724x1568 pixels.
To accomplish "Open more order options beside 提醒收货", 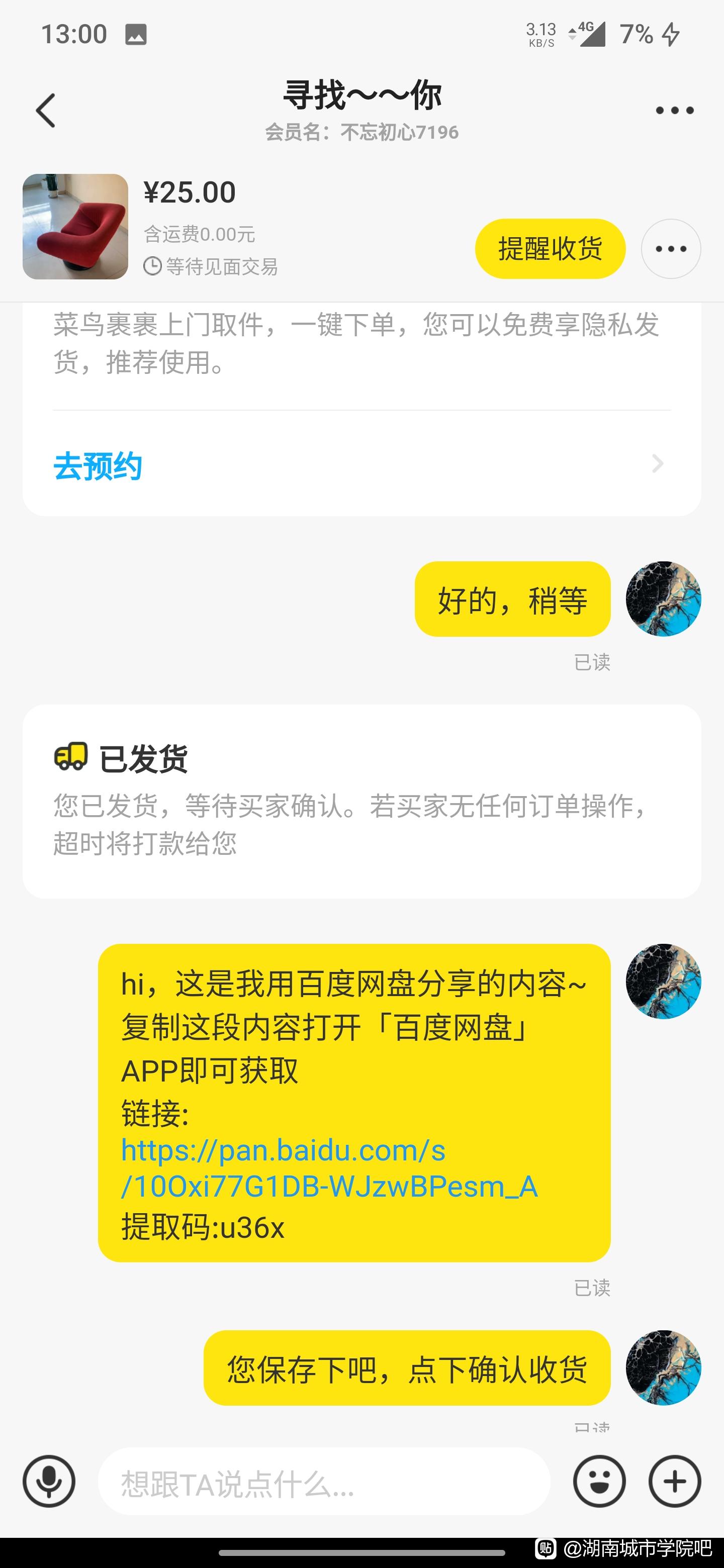I will click(x=670, y=248).
